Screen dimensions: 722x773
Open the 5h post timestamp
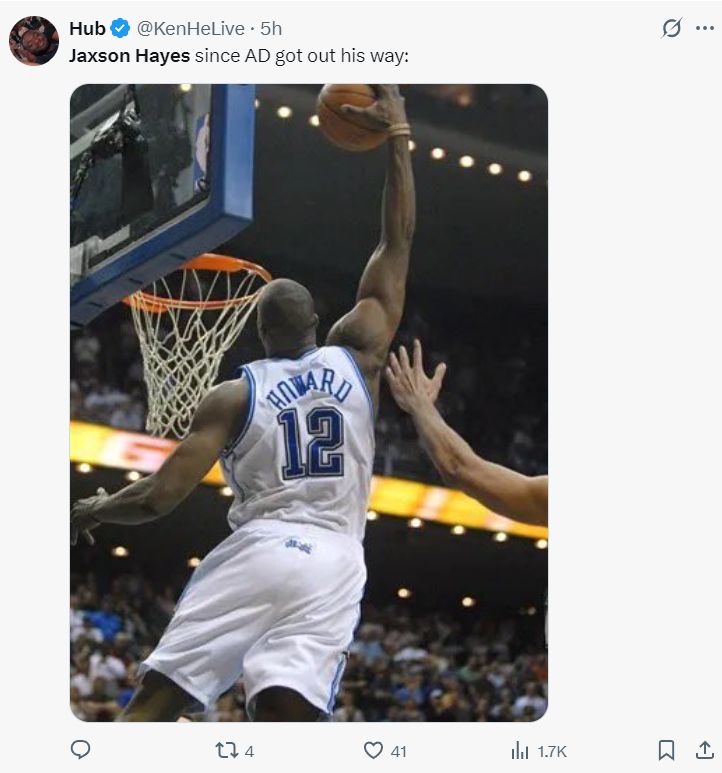coord(271,29)
